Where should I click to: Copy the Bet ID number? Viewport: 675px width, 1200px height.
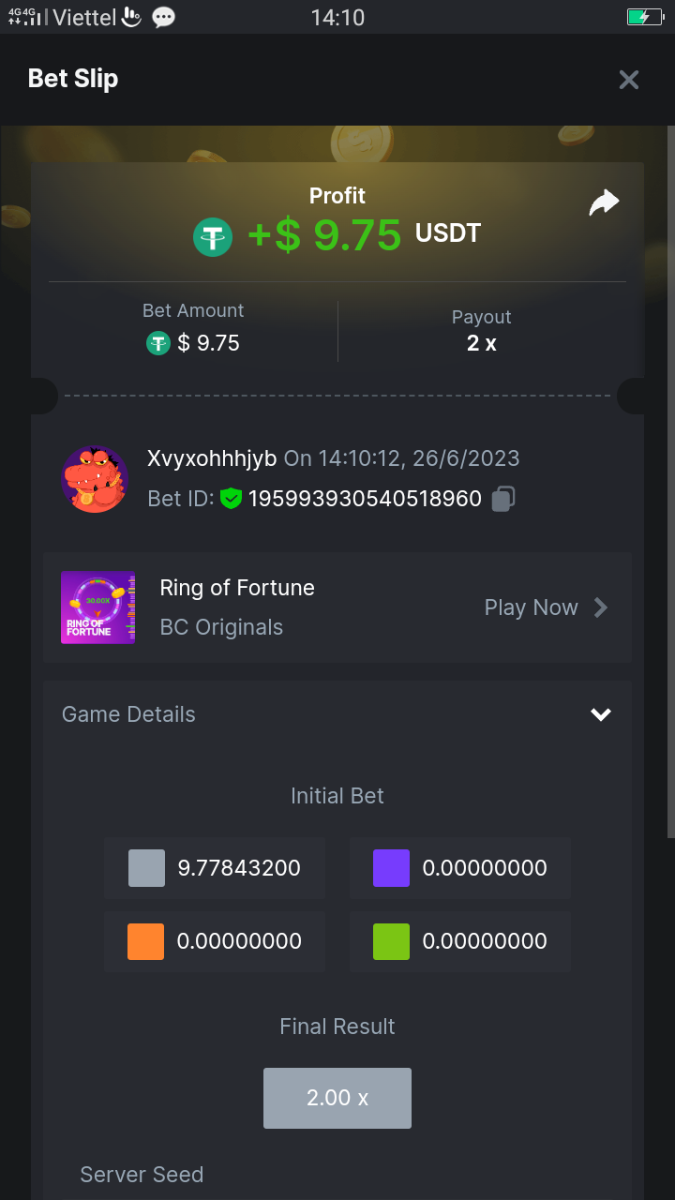(x=504, y=498)
